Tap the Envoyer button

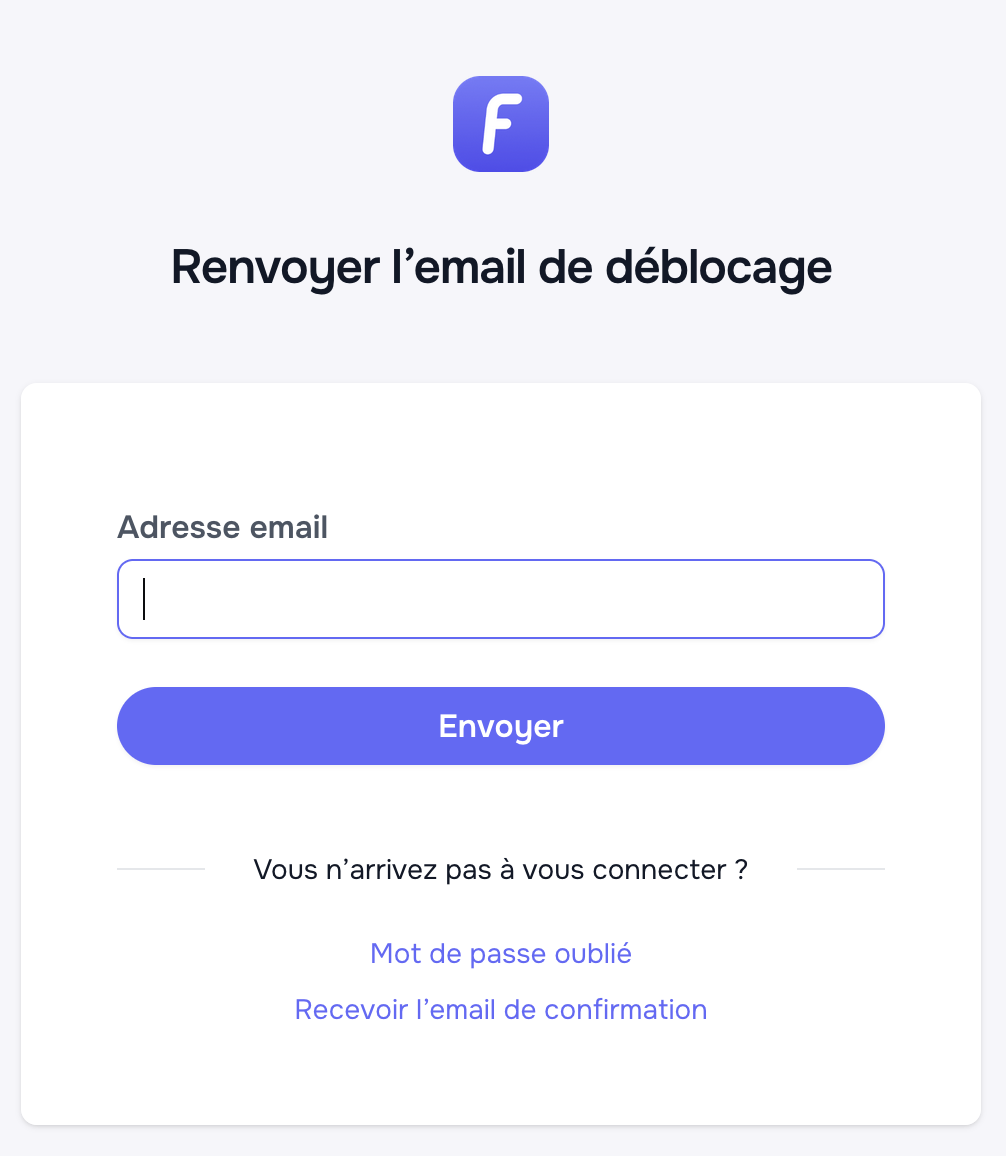click(x=500, y=726)
